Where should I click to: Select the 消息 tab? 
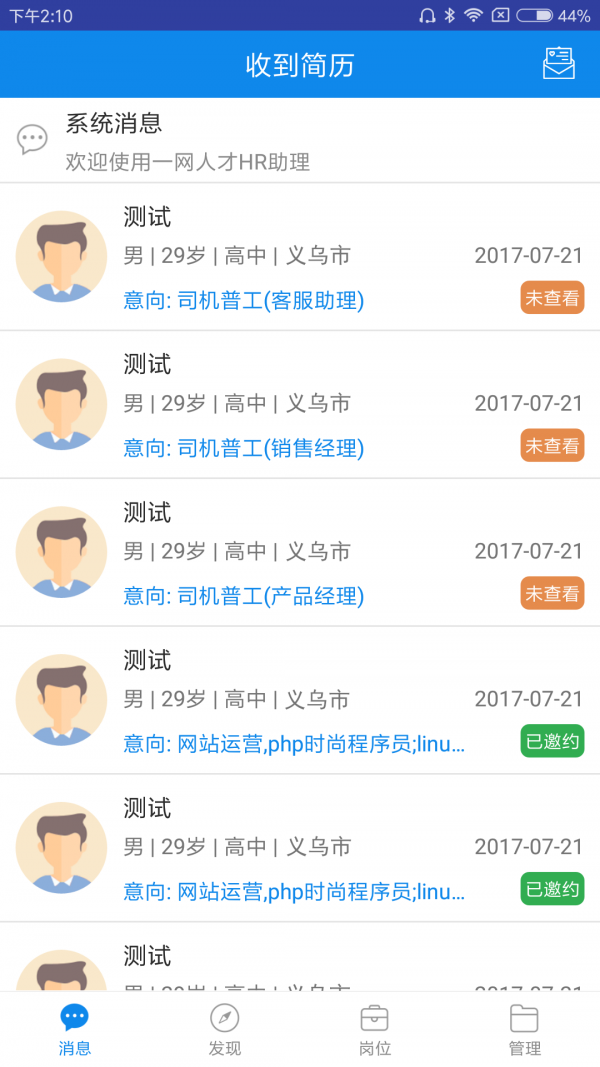(x=75, y=1030)
